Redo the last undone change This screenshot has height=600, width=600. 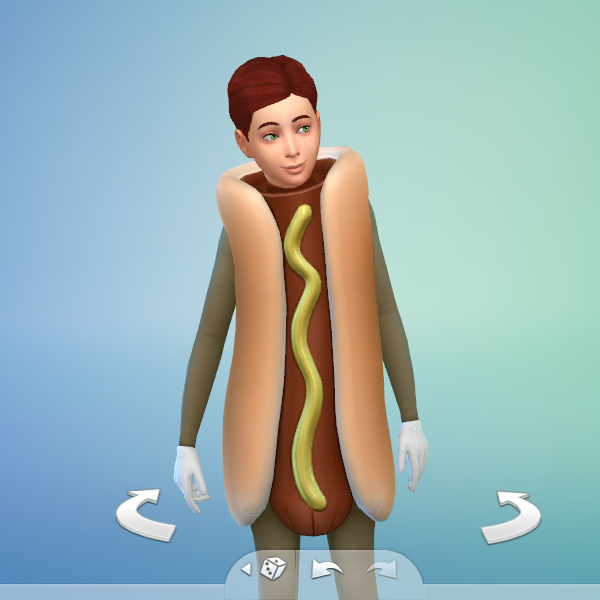tap(381, 570)
